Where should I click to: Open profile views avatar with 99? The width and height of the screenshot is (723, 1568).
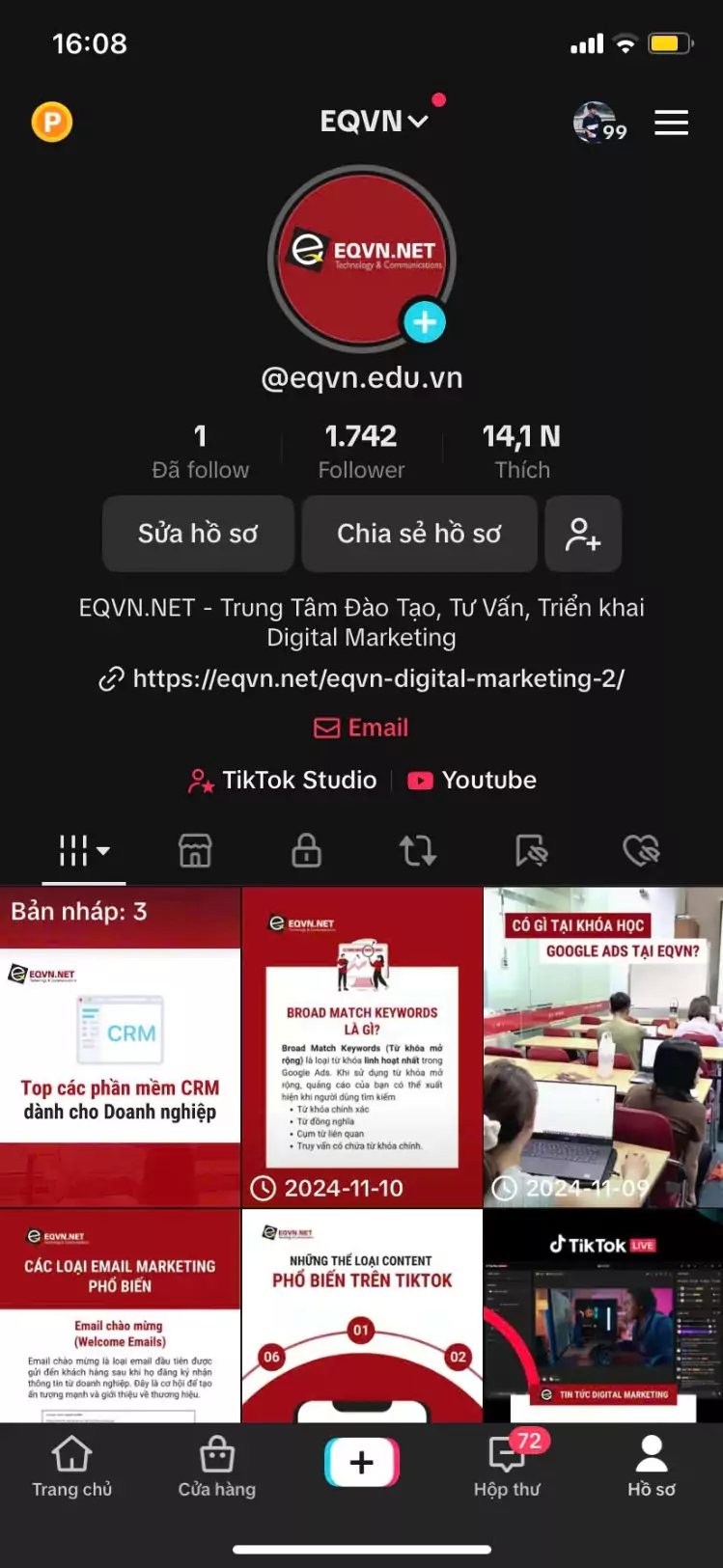point(598,123)
